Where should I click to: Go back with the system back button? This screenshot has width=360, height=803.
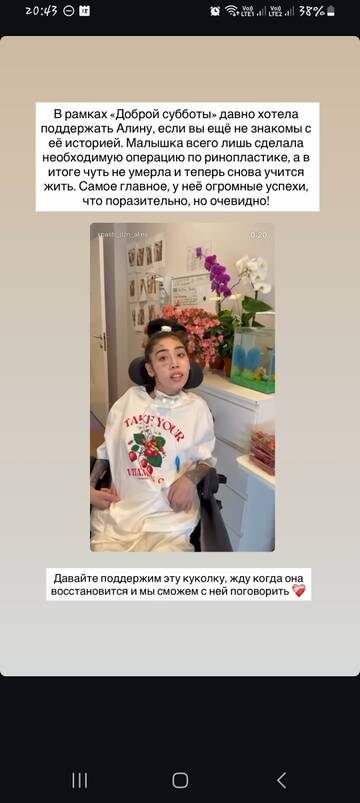click(281, 780)
